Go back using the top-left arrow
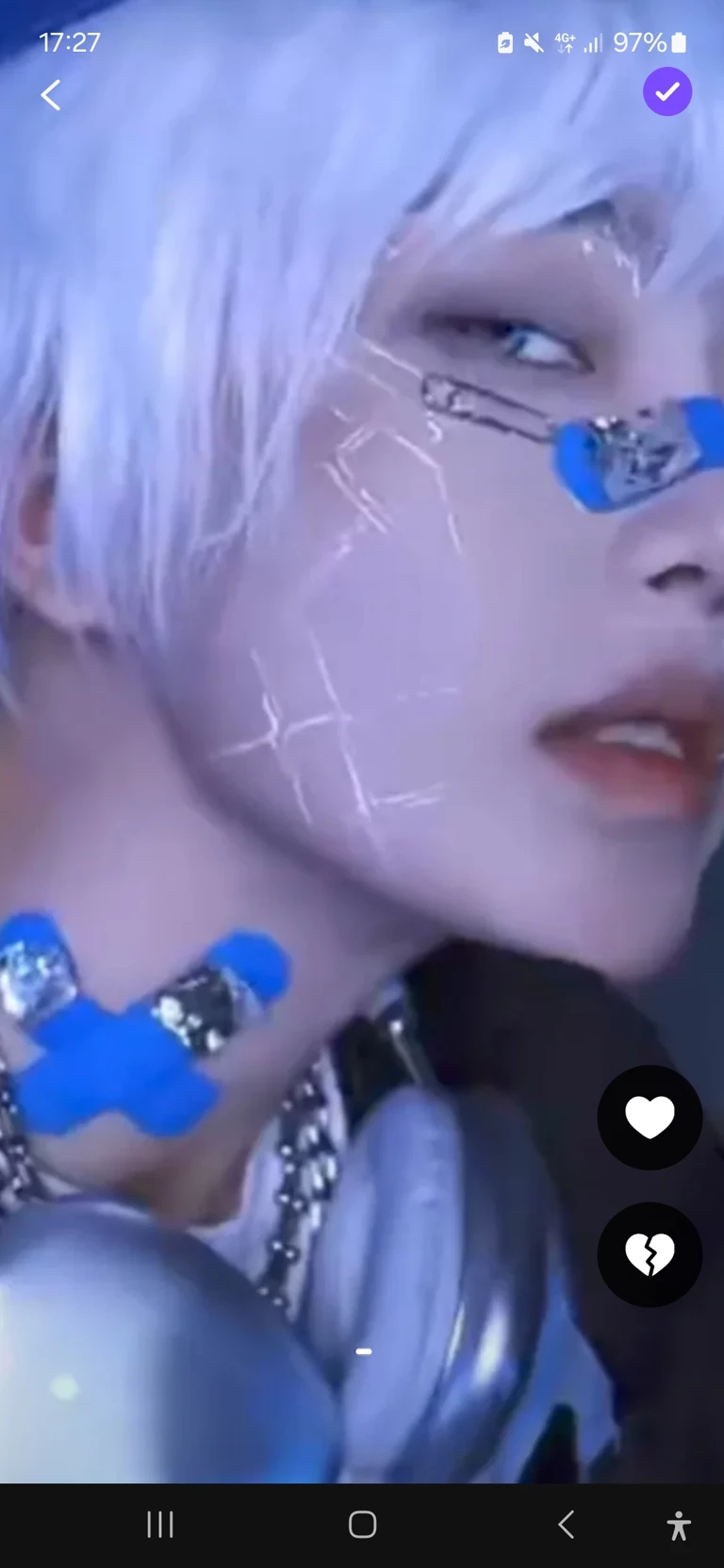 51,94
